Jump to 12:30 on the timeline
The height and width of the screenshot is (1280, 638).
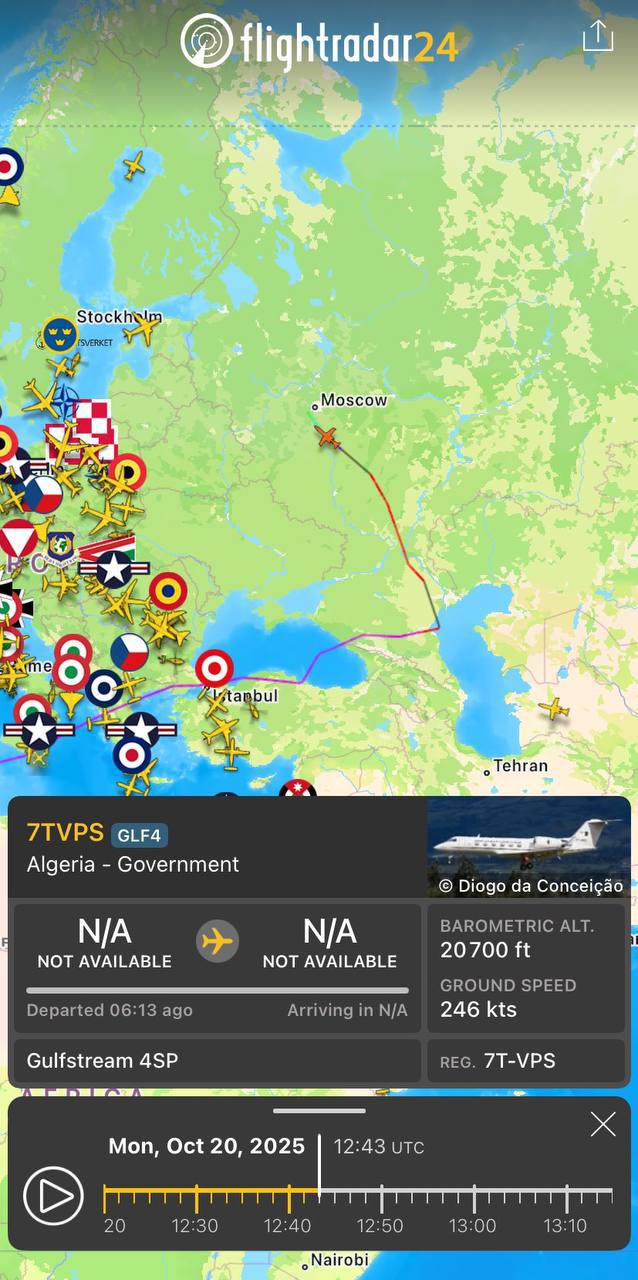[196, 1194]
